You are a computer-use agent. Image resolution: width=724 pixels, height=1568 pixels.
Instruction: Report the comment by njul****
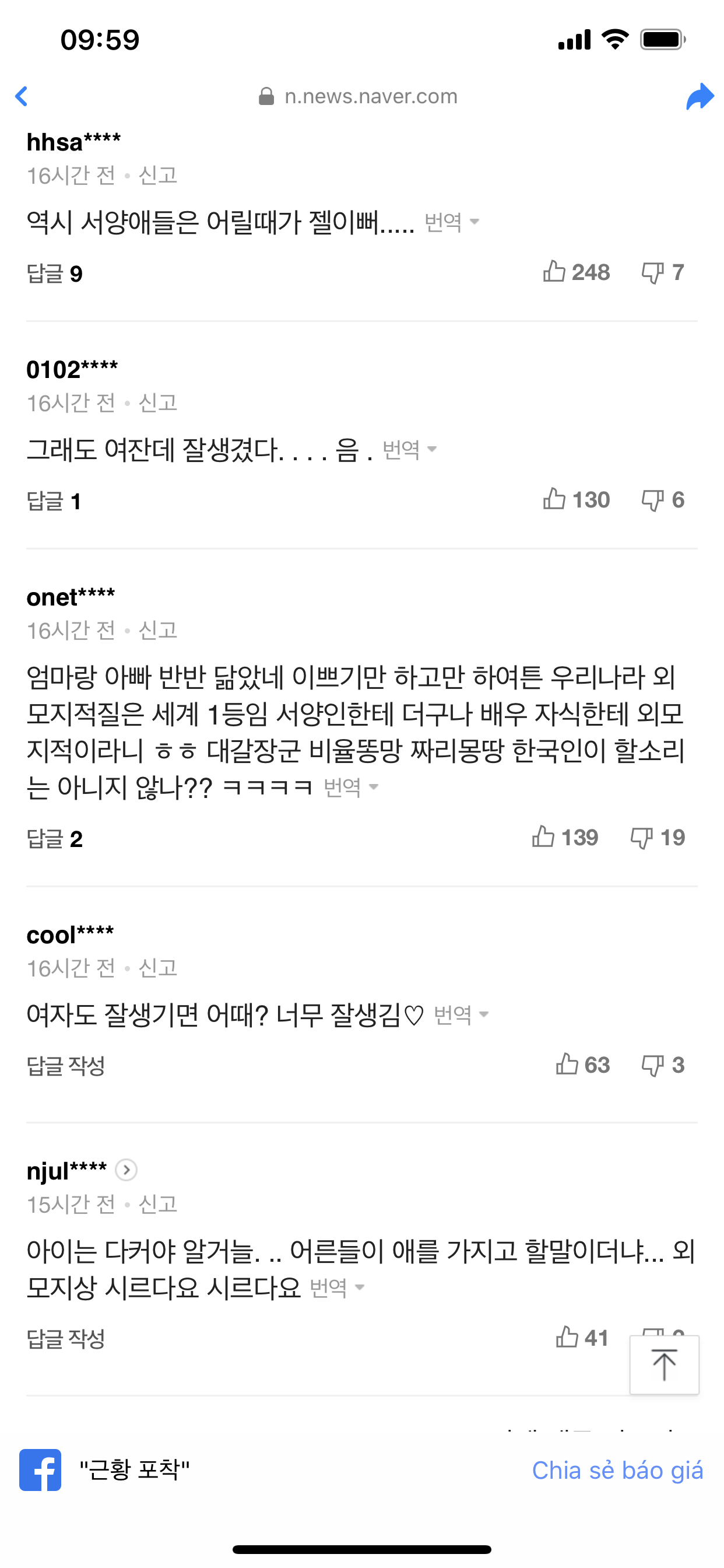click(157, 1204)
